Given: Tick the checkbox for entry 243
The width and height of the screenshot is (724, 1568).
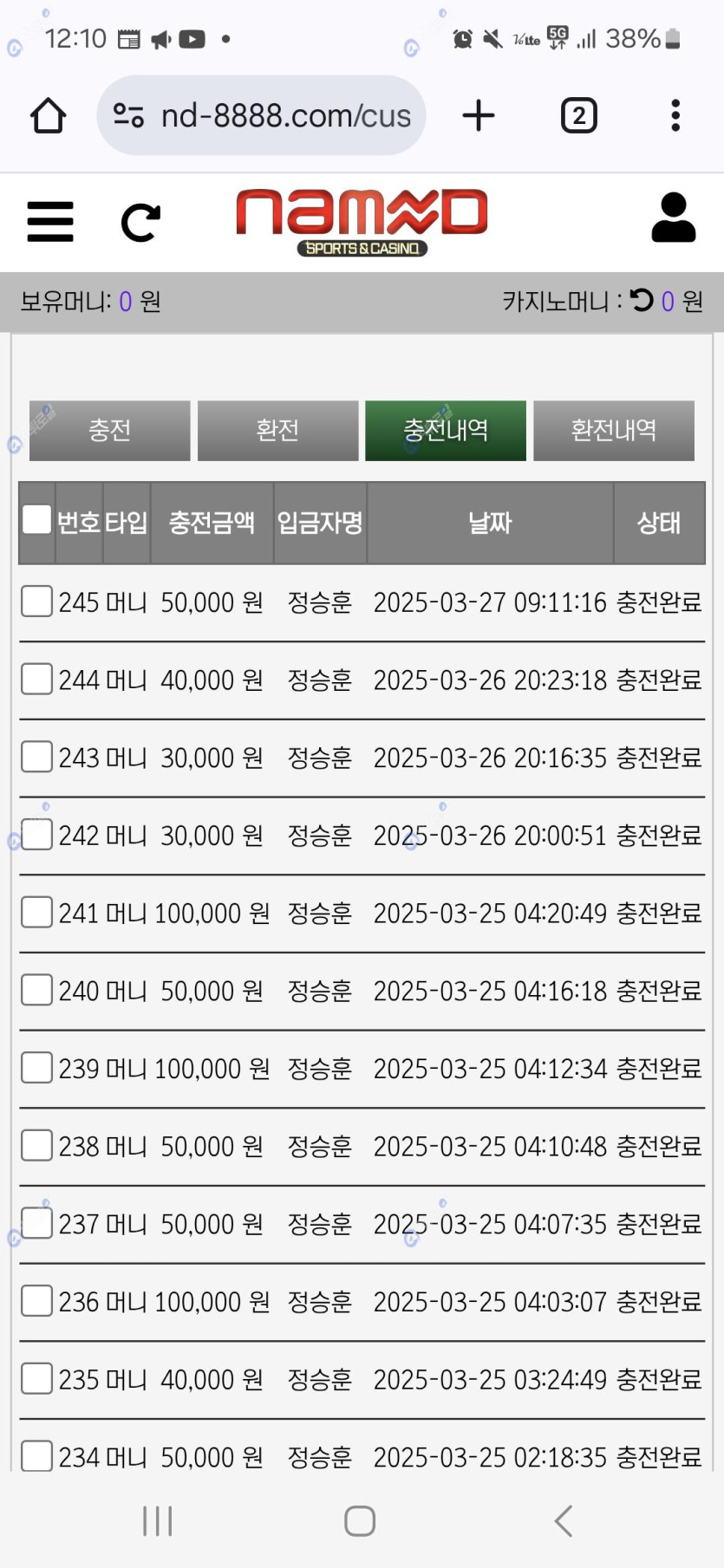Looking at the screenshot, I should tap(36, 757).
